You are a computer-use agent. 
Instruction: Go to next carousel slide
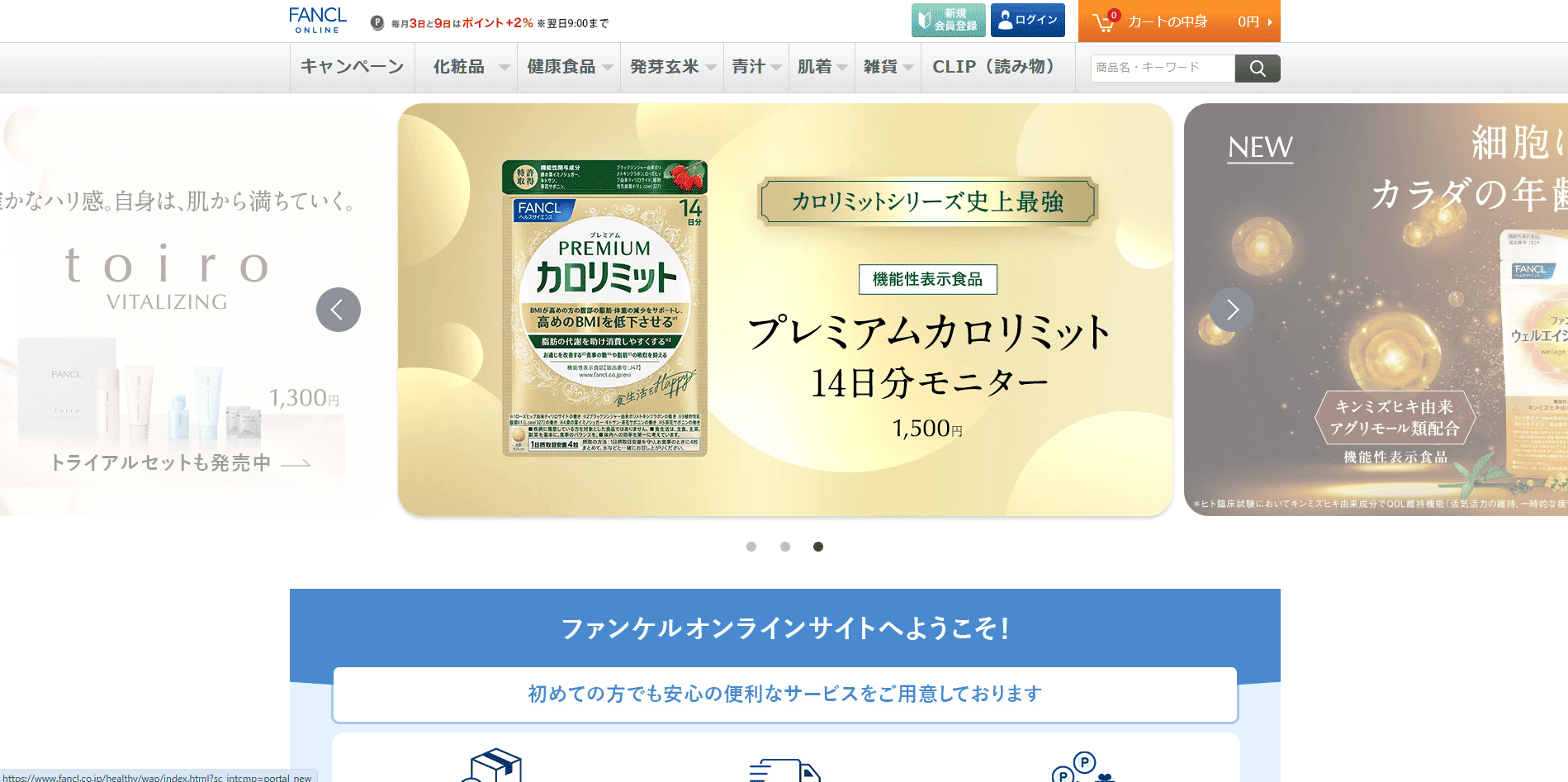pyautogui.click(x=1232, y=310)
